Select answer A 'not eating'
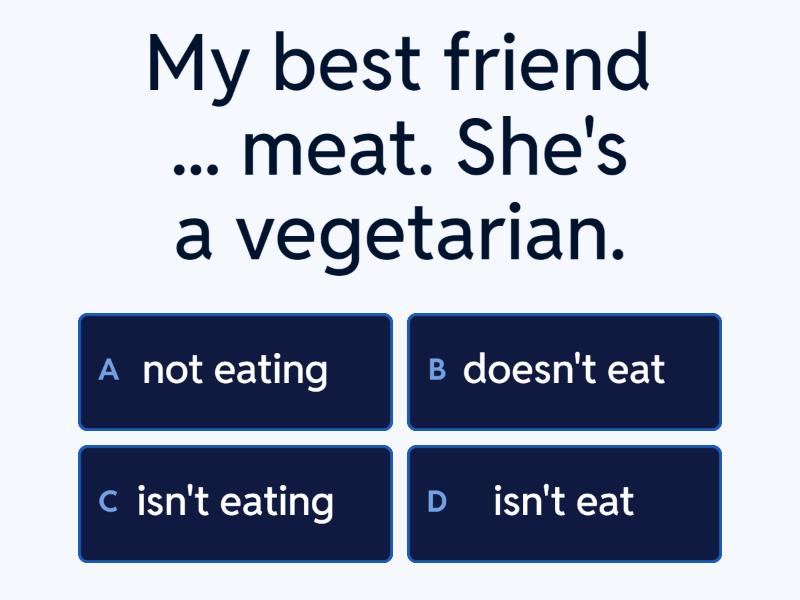 [x=235, y=371]
